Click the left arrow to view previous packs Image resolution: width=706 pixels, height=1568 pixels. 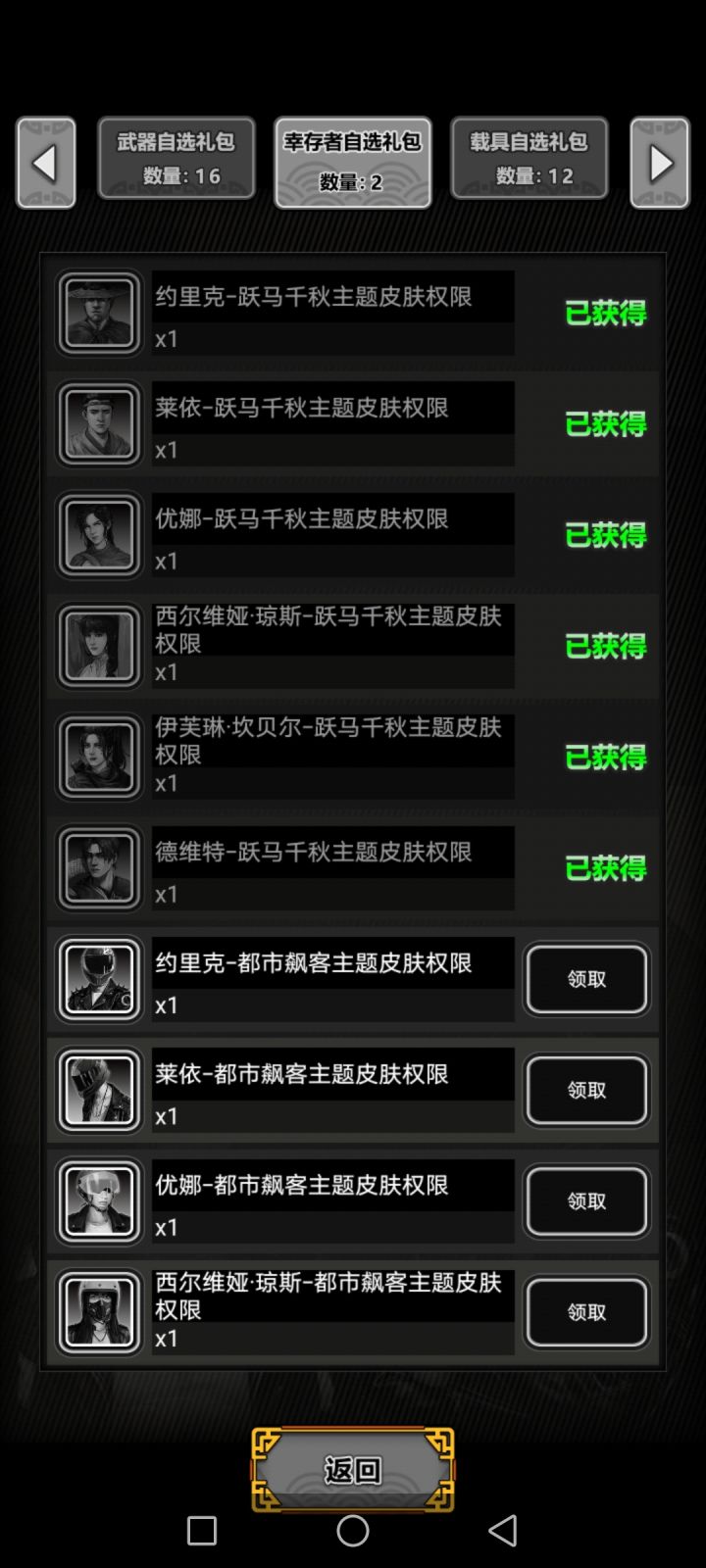click(46, 162)
